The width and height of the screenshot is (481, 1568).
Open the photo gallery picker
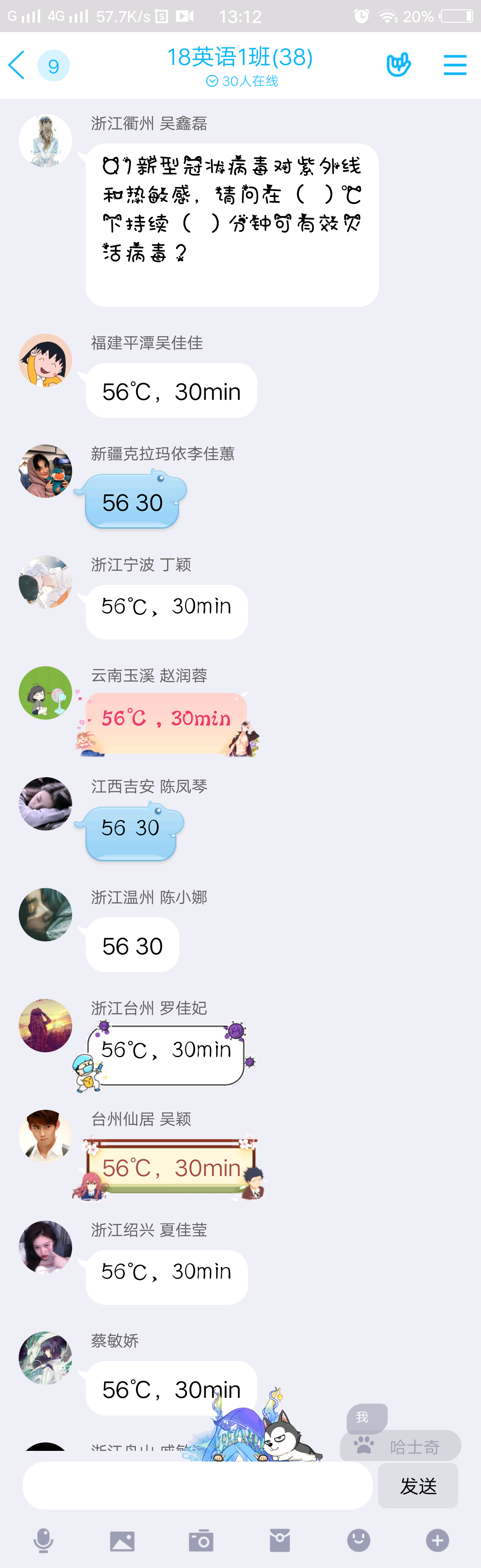tap(122, 1540)
